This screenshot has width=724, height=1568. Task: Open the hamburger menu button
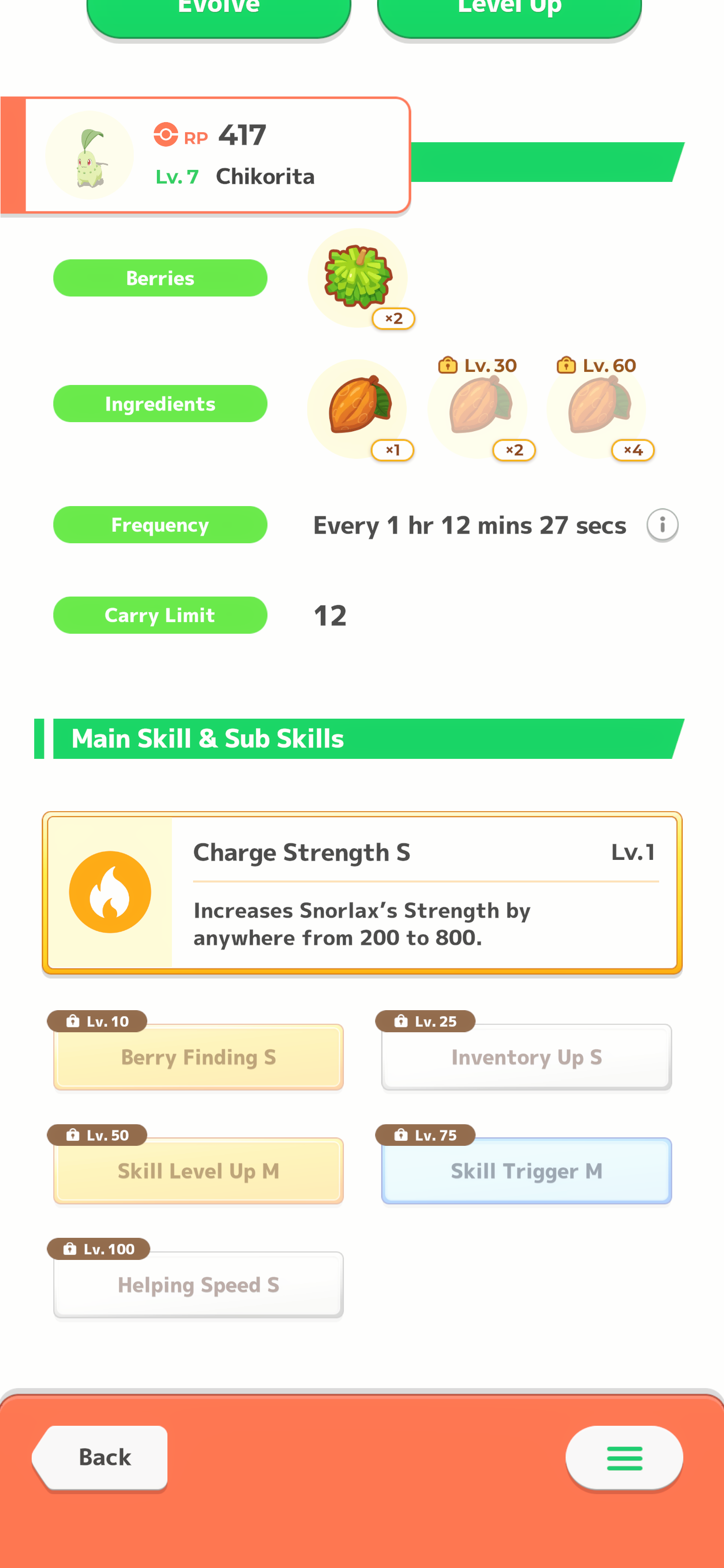pos(624,1457)
